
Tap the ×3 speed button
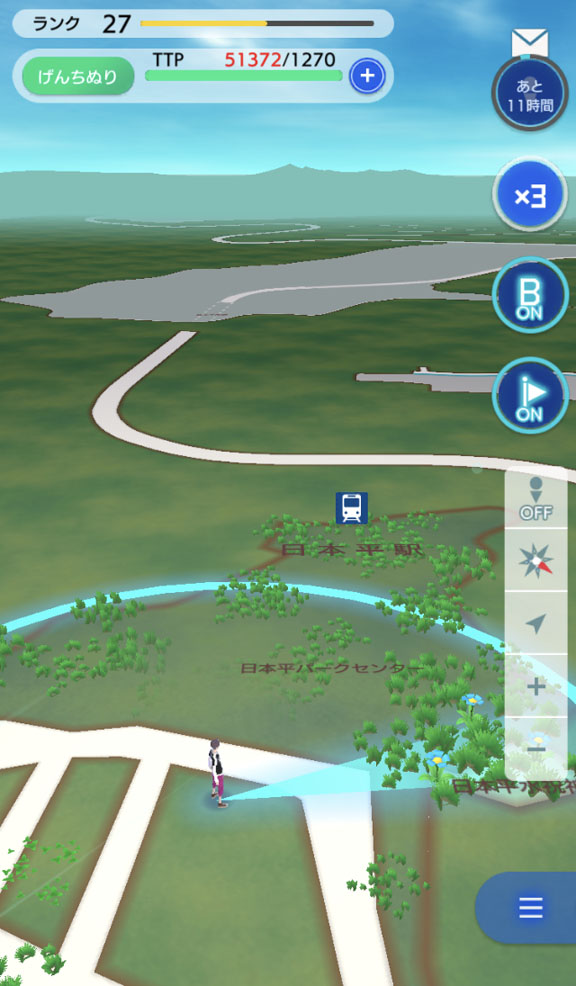point(530,197)
